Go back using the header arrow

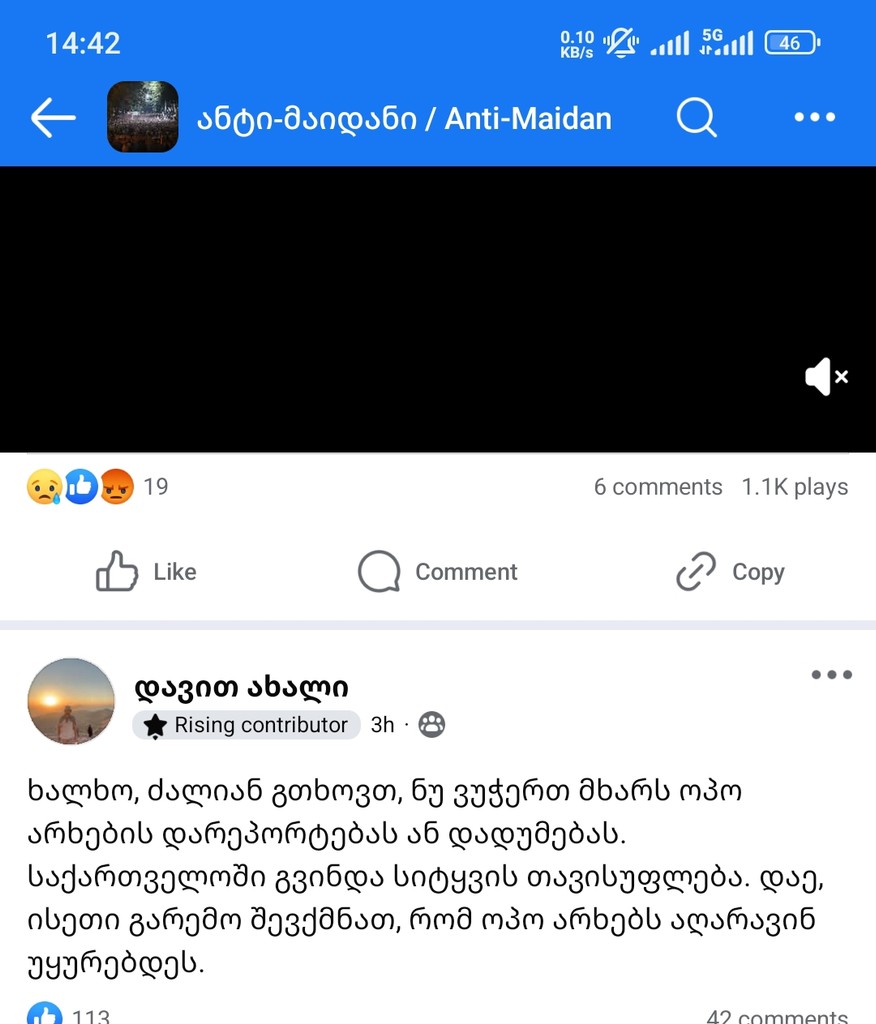click(x=53, y=118)
